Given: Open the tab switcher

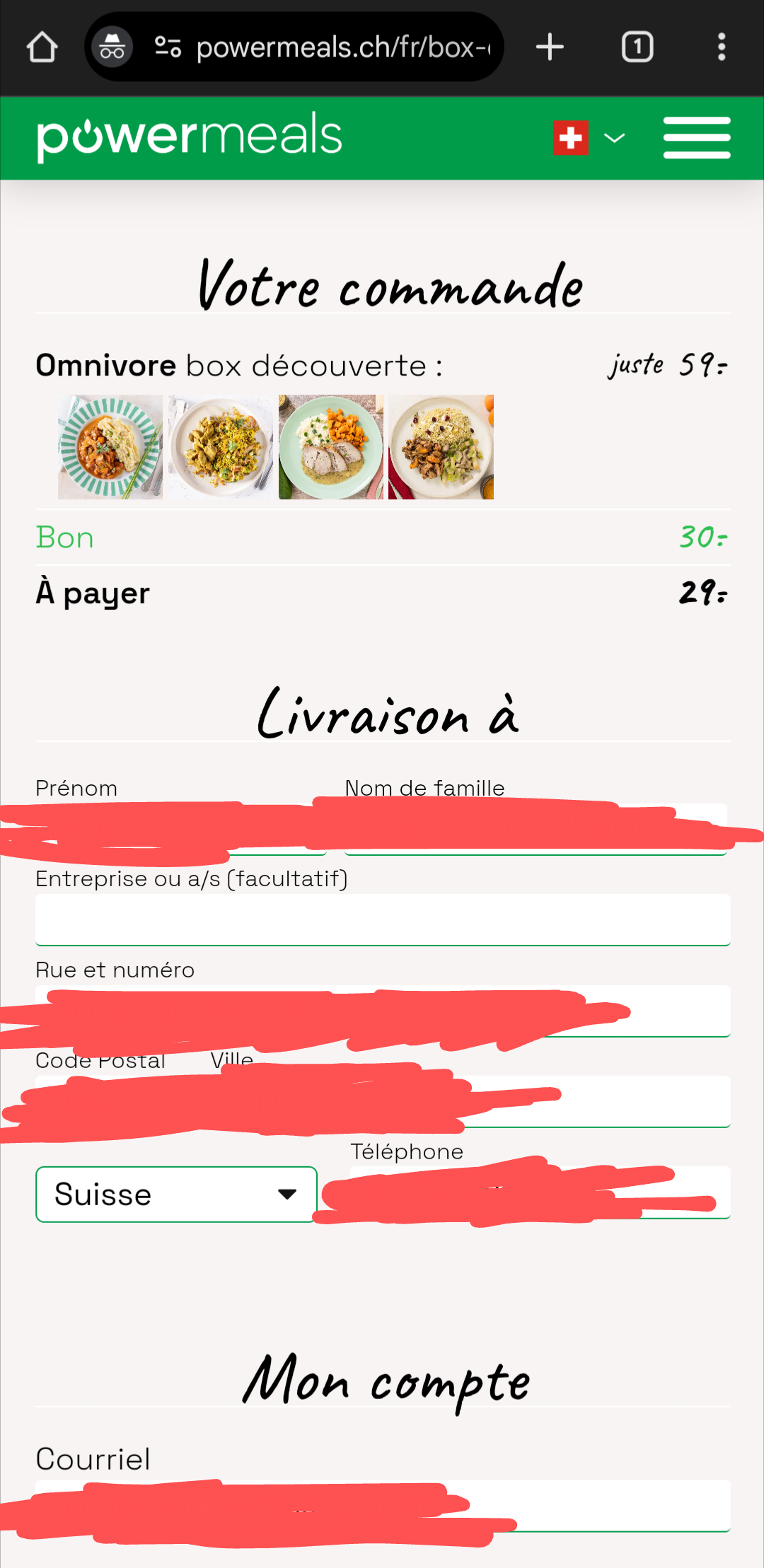Looking at the screenshot, I should click(637, 47).
